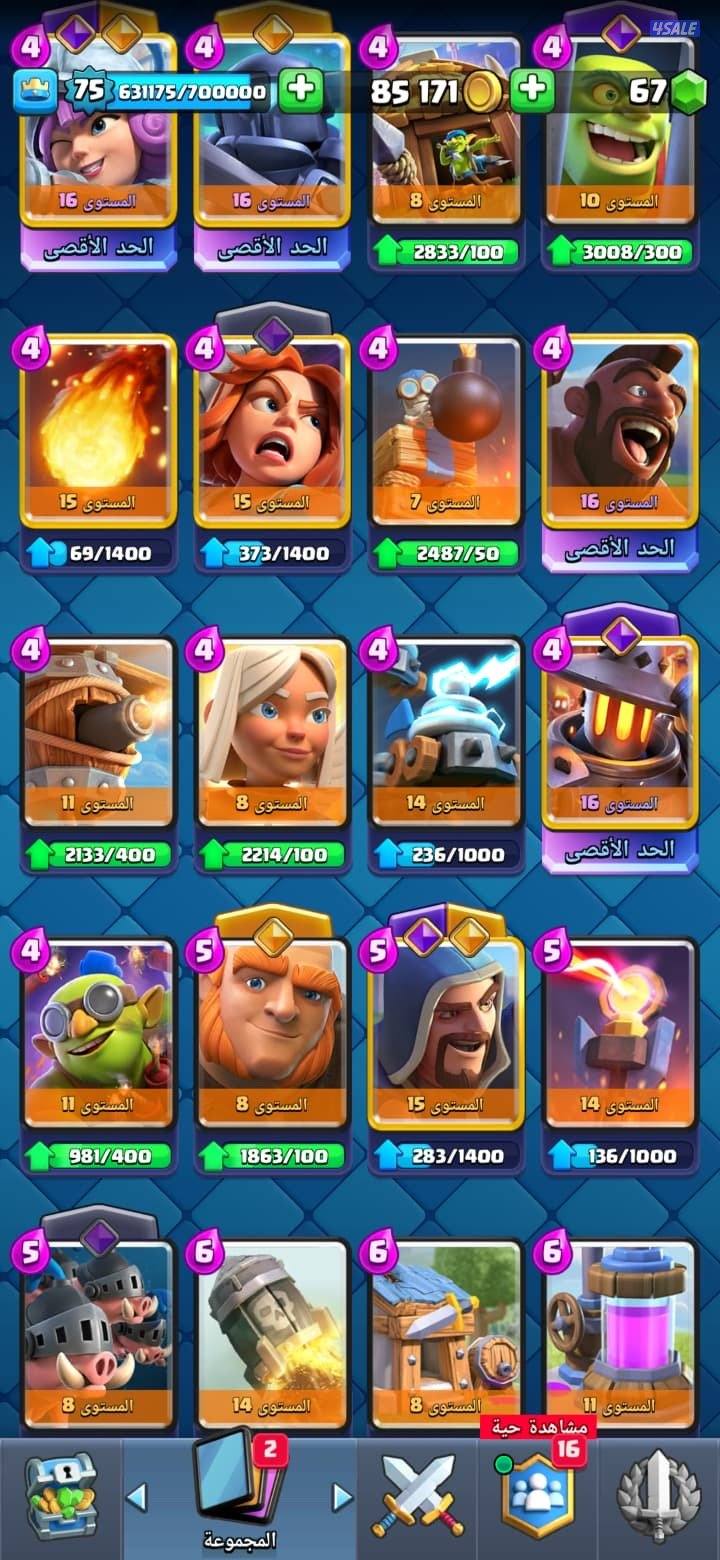Open the Goblin with goggles card

[98, 1035]
